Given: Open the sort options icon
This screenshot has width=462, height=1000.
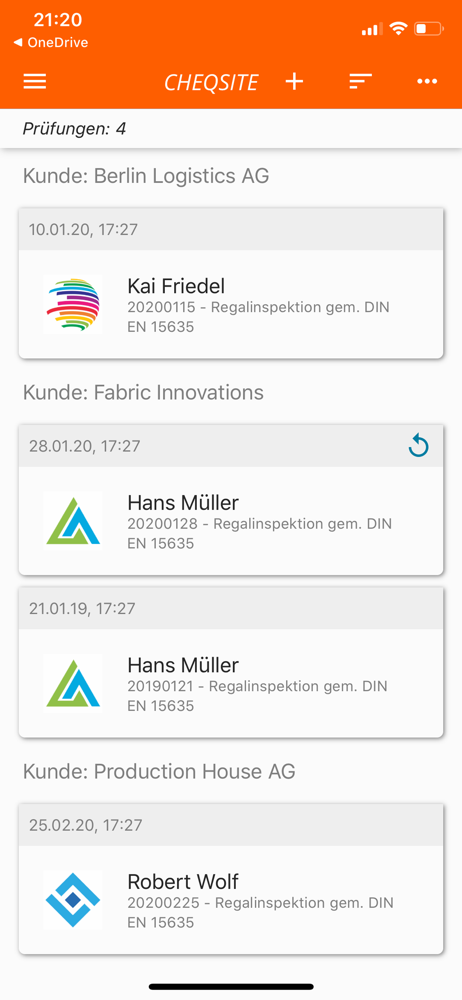Looking at the screenshot, I should point(361,82).
